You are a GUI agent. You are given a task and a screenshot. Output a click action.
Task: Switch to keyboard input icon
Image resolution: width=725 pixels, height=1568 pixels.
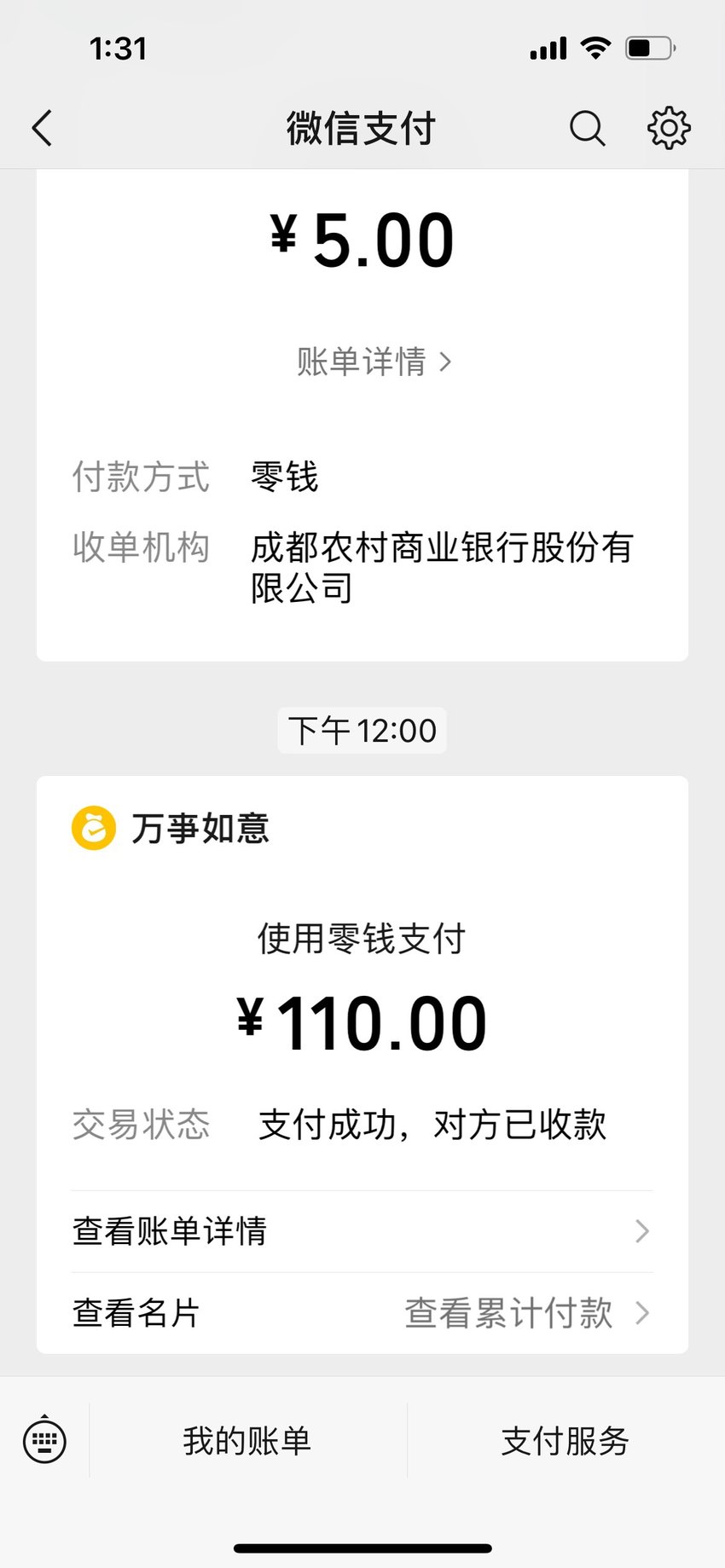pos(44,1441)
